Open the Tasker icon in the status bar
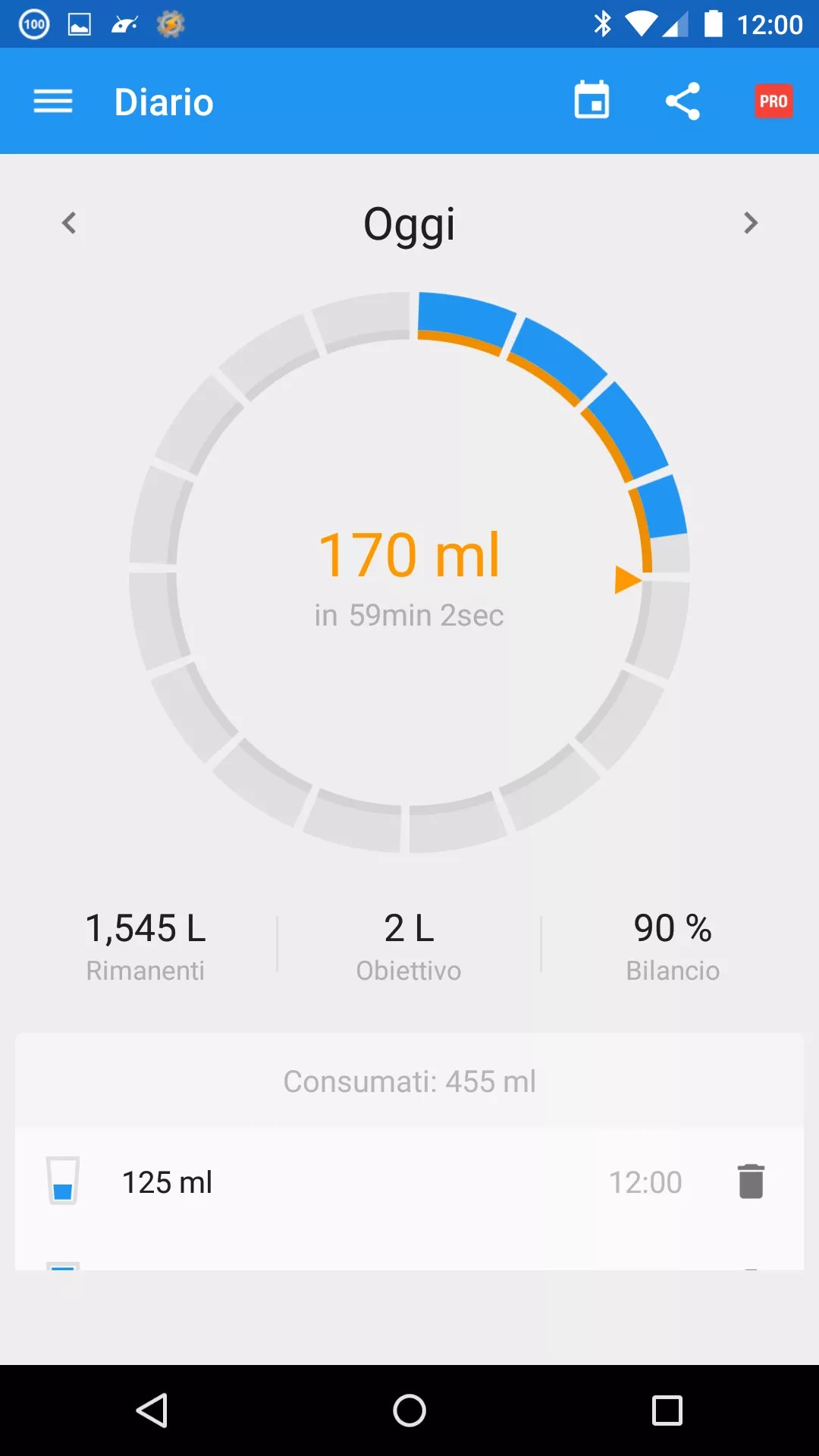The height and width of the screenshot is (1456, 819). [x=171, y=24]
